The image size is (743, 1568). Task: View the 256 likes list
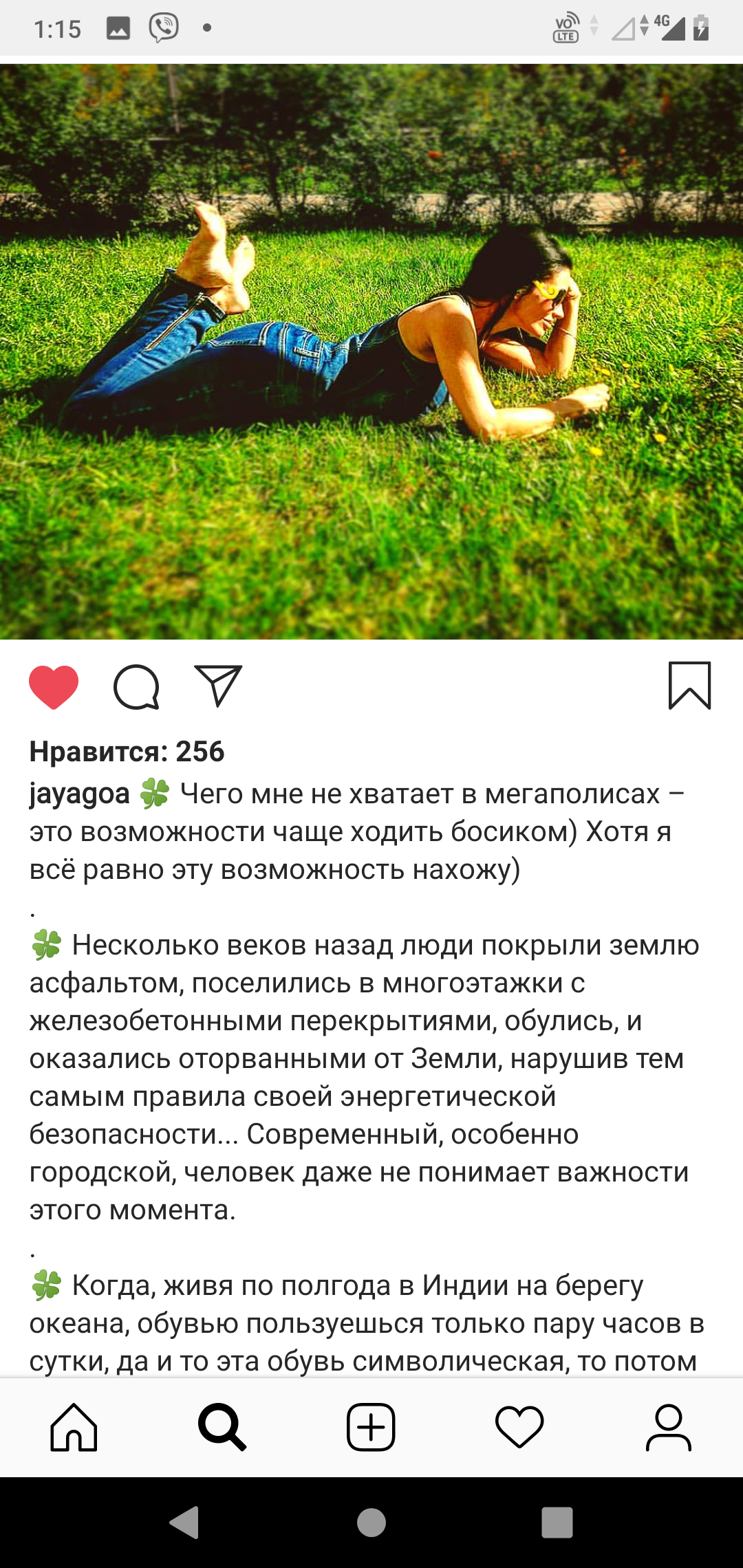(127, 752)
